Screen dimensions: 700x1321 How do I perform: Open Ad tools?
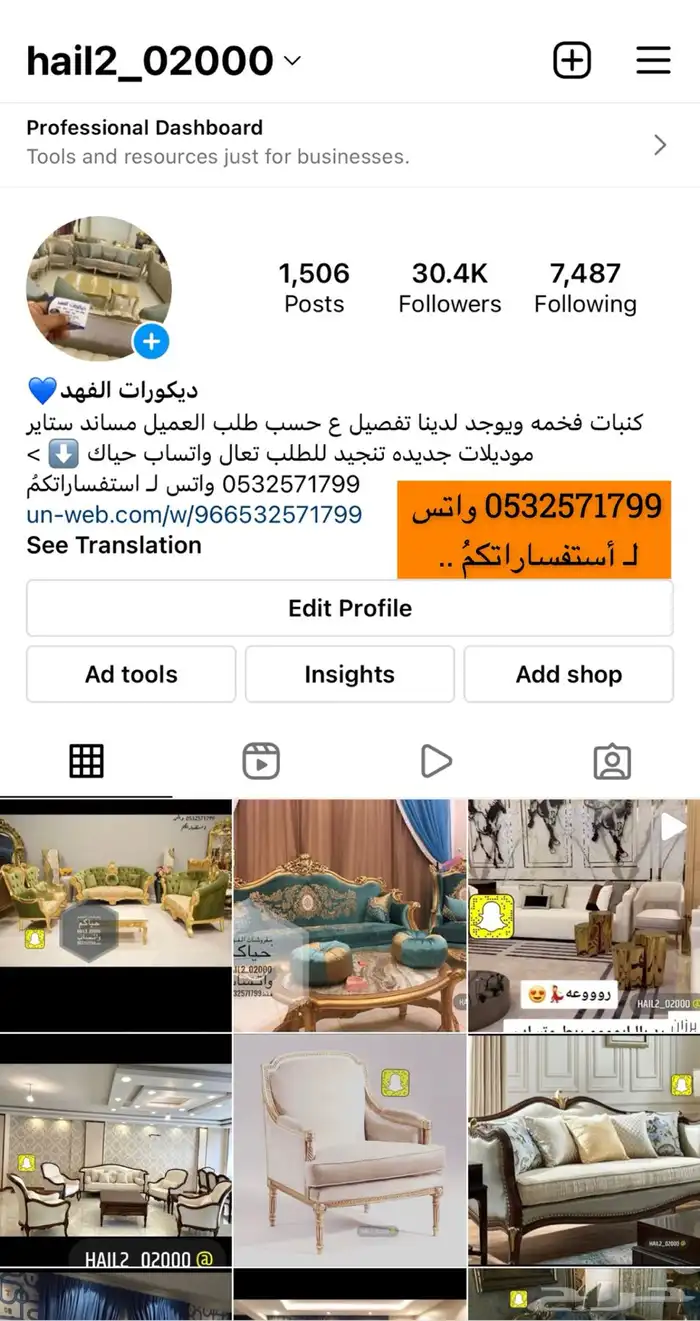[x=131, y=674]
